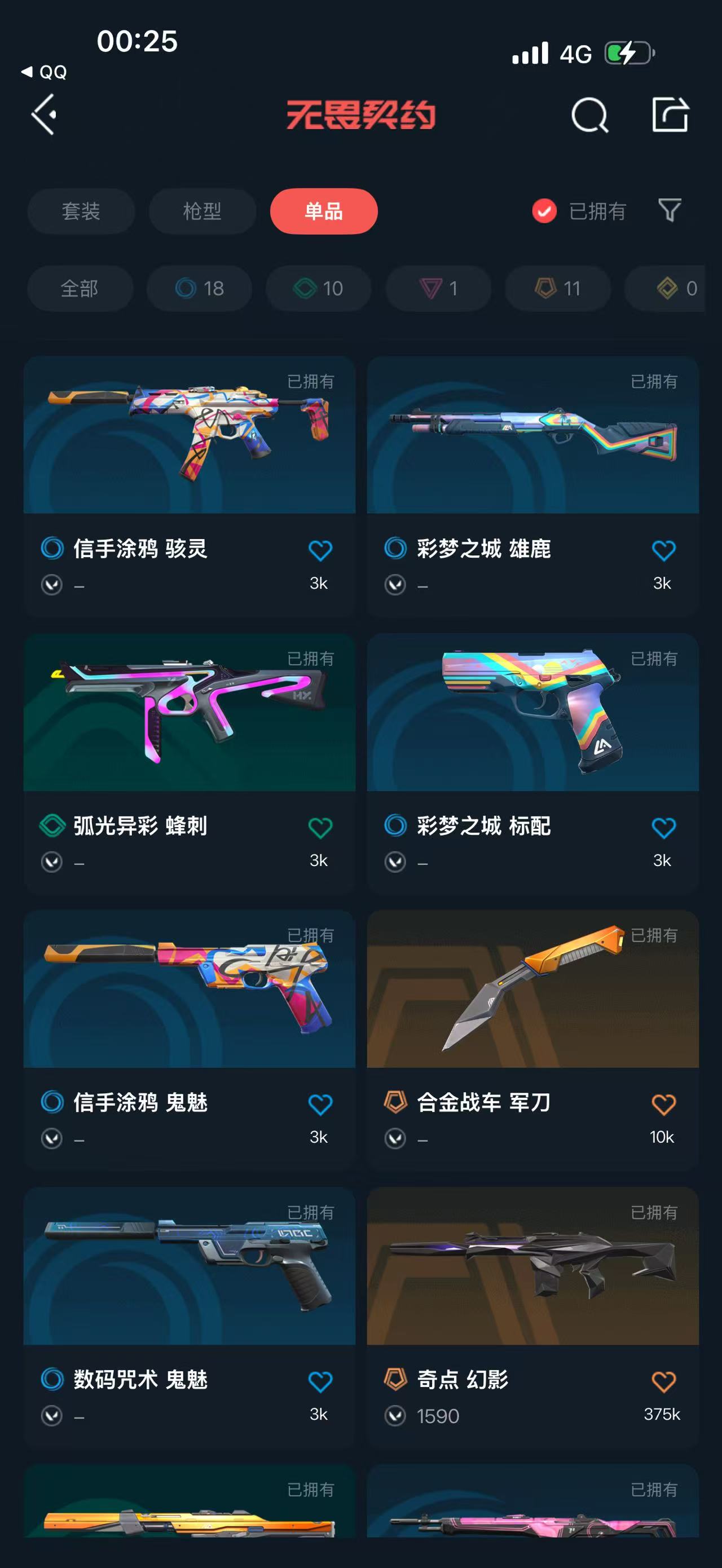Favorite the 彩梦之城 标配 skin
This screenshot has width=722, height=1568.
(x=663, y=828)
